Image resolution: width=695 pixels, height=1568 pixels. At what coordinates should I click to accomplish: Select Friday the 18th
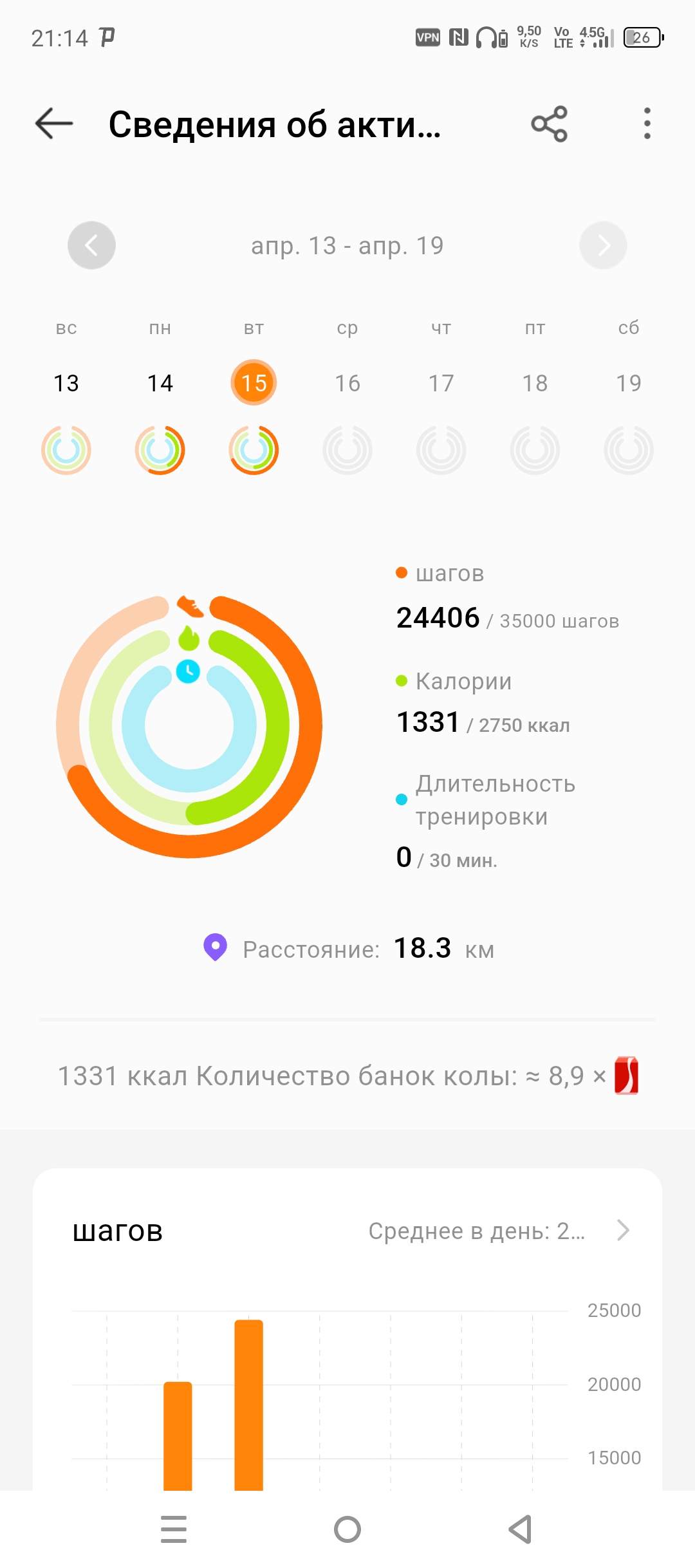pos(535,383)
